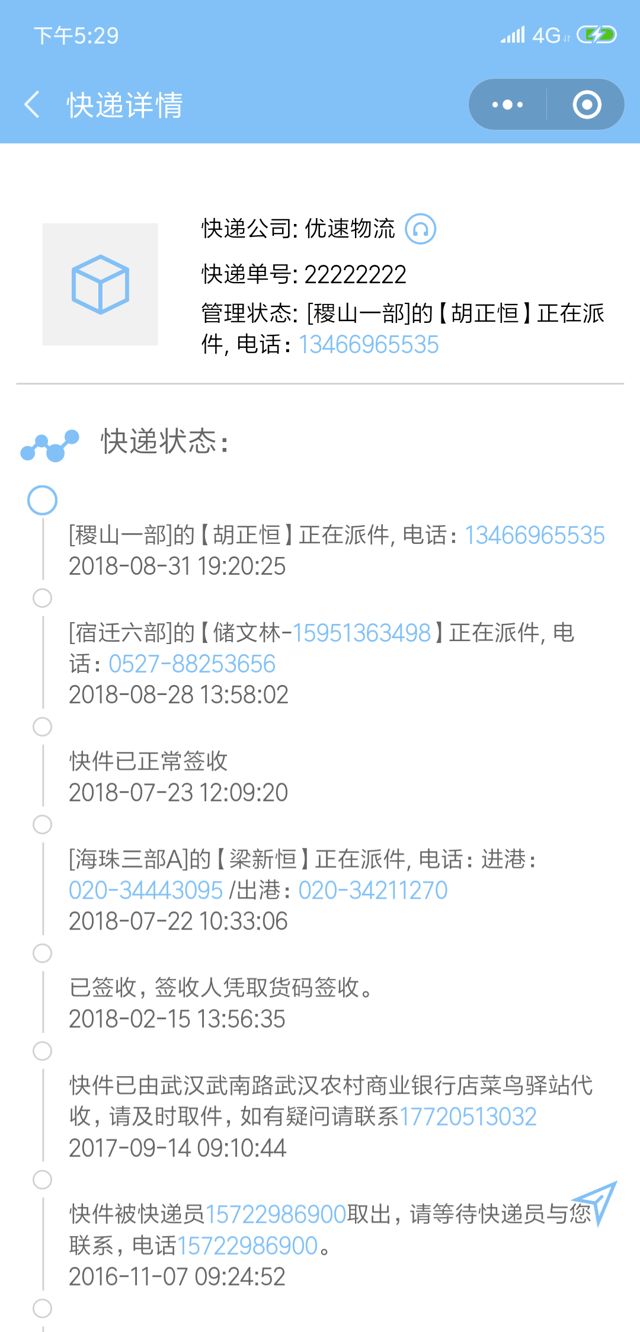Call the number after 联系，电话

pos(247,1246)
